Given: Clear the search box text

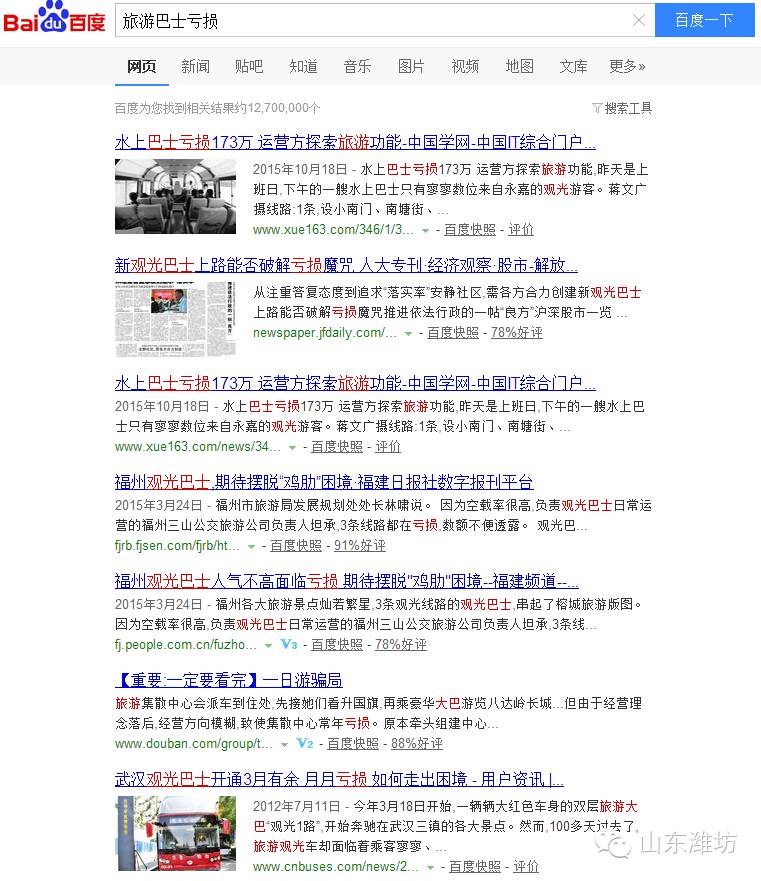Looking at the screenshot, I should tap(638, 20).
